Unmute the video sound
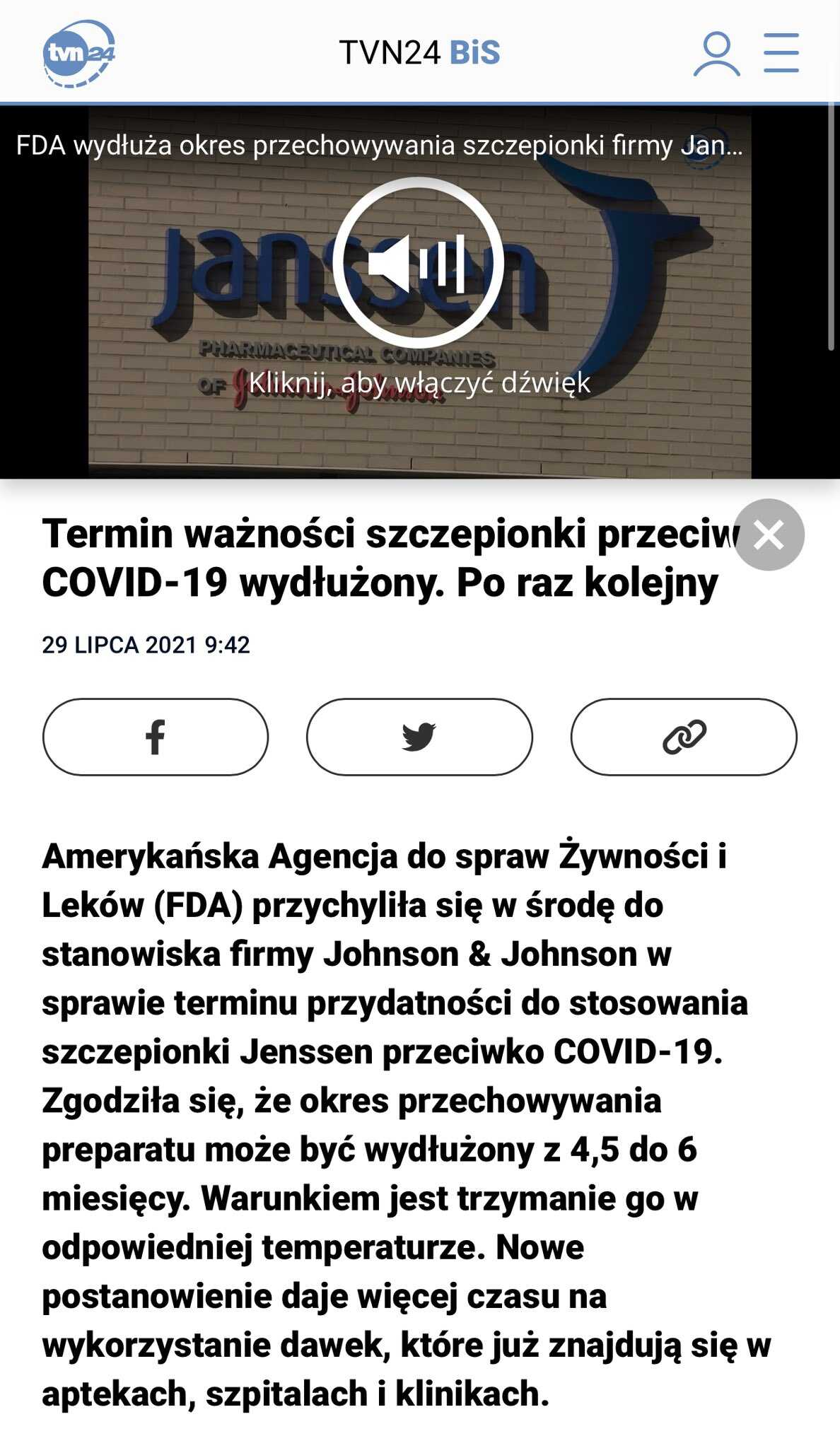The image size is (840, 1448). pos(418,262)
